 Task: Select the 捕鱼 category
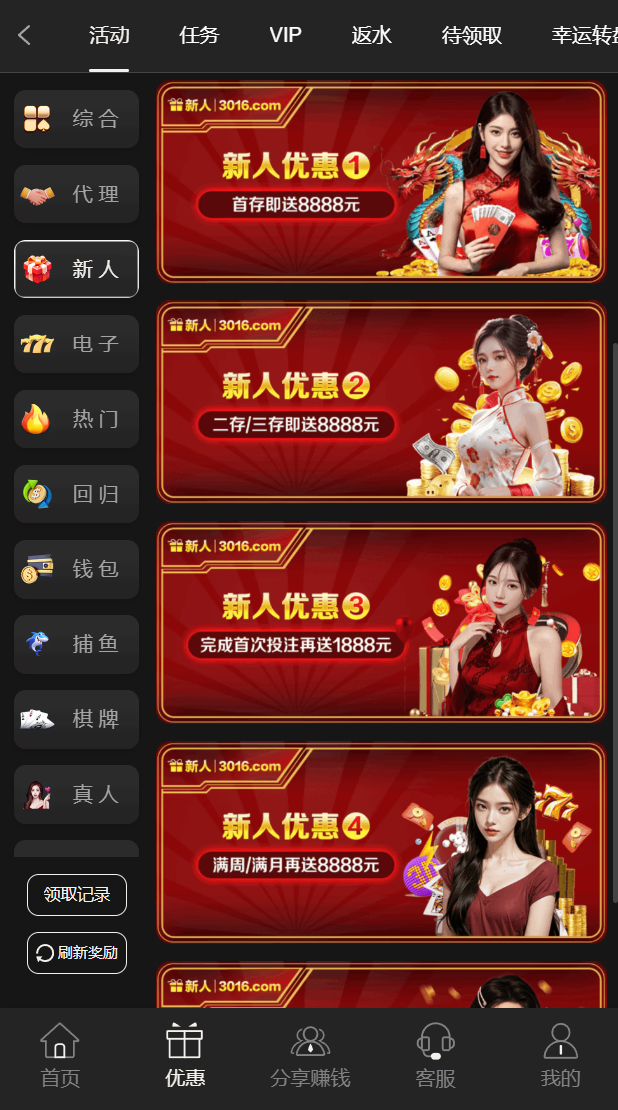pos(77,644)
